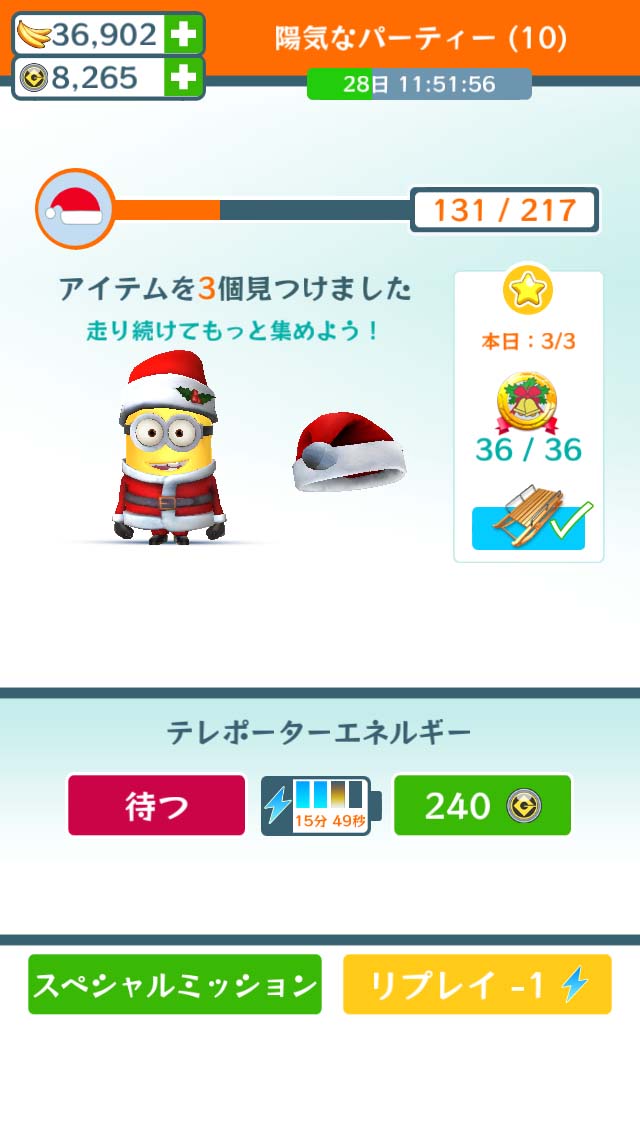
Task: Tap the 待つ wait button
Action: tap(156, 805)
